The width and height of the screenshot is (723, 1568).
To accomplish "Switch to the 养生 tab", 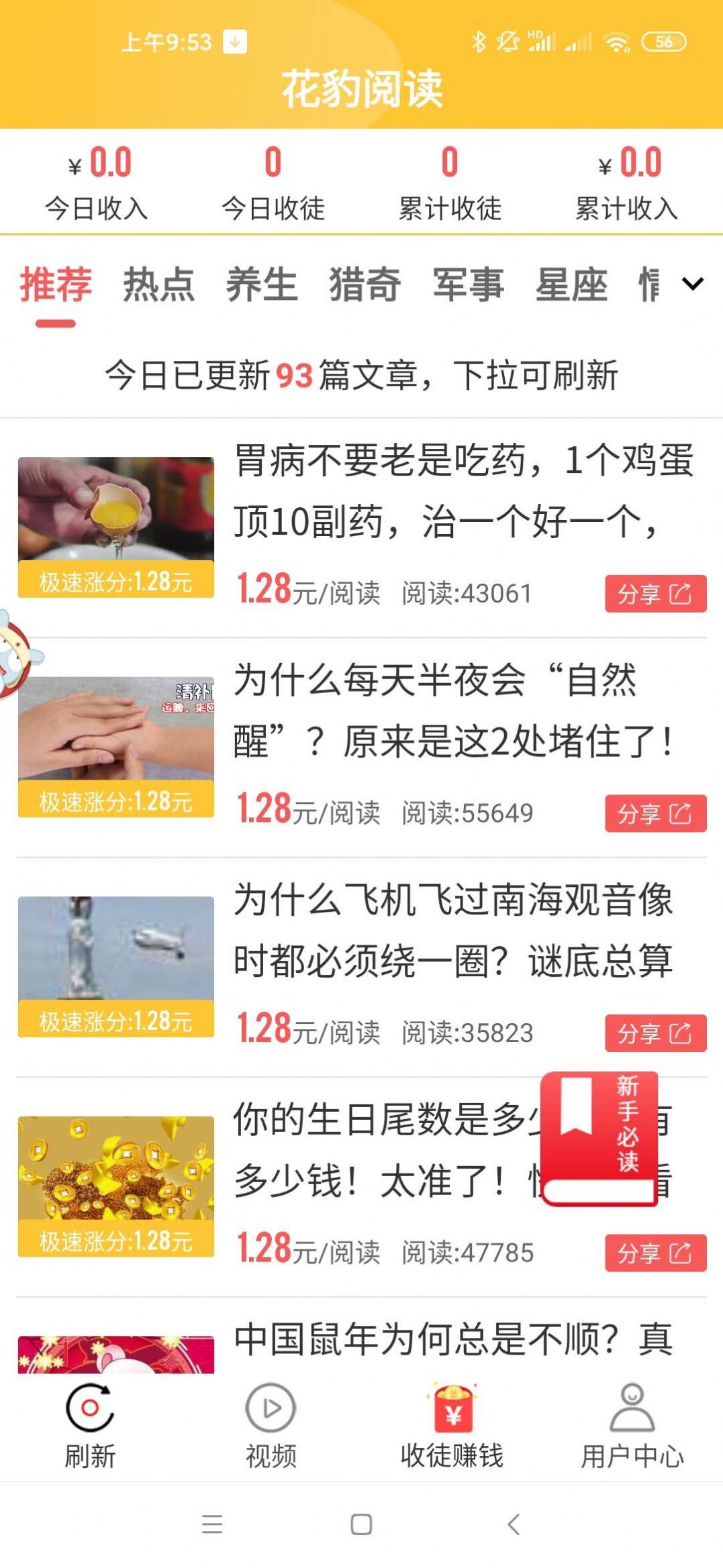I will click(x=262, y=284).
